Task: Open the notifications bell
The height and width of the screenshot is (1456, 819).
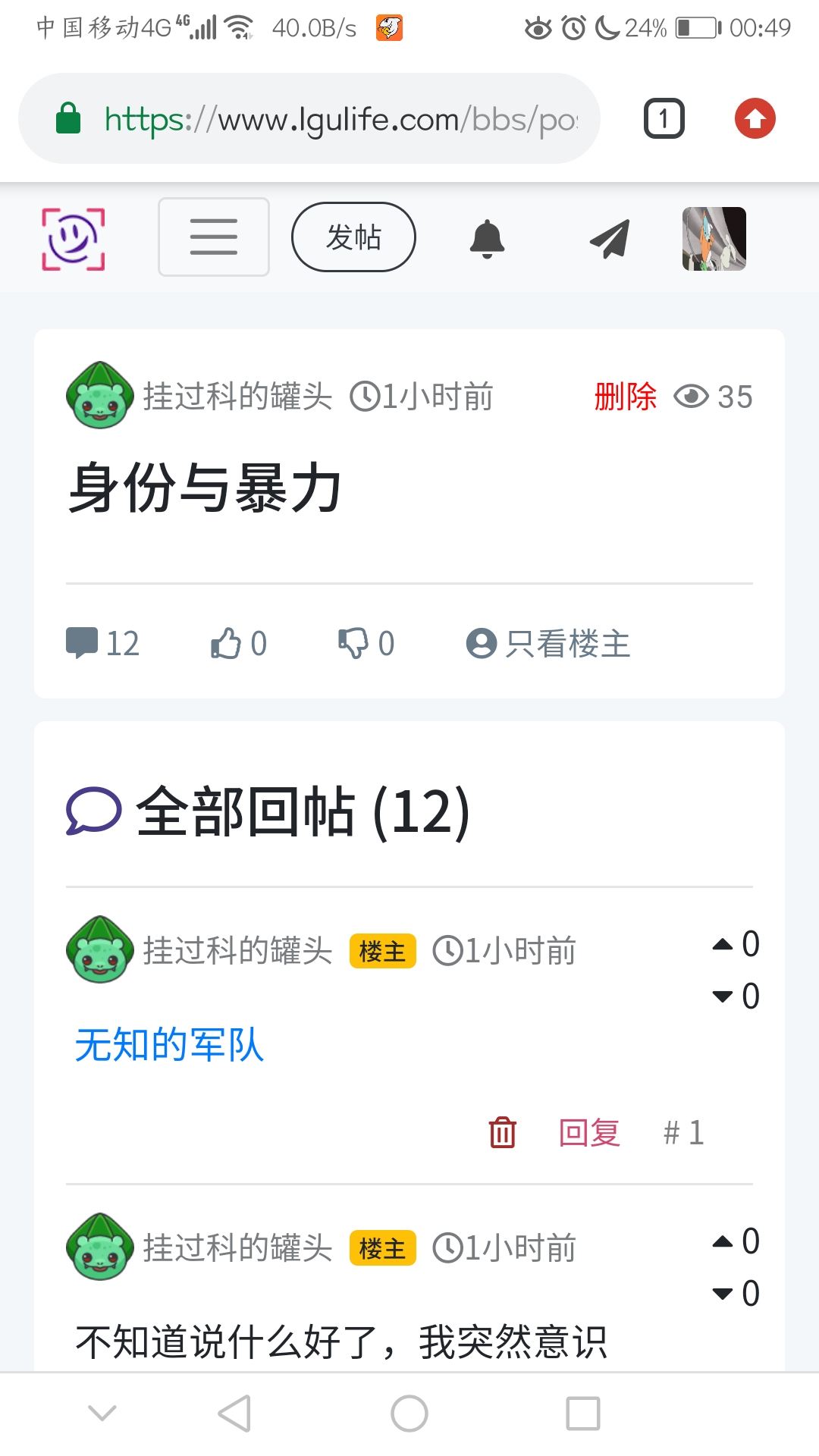Action: 487,239
